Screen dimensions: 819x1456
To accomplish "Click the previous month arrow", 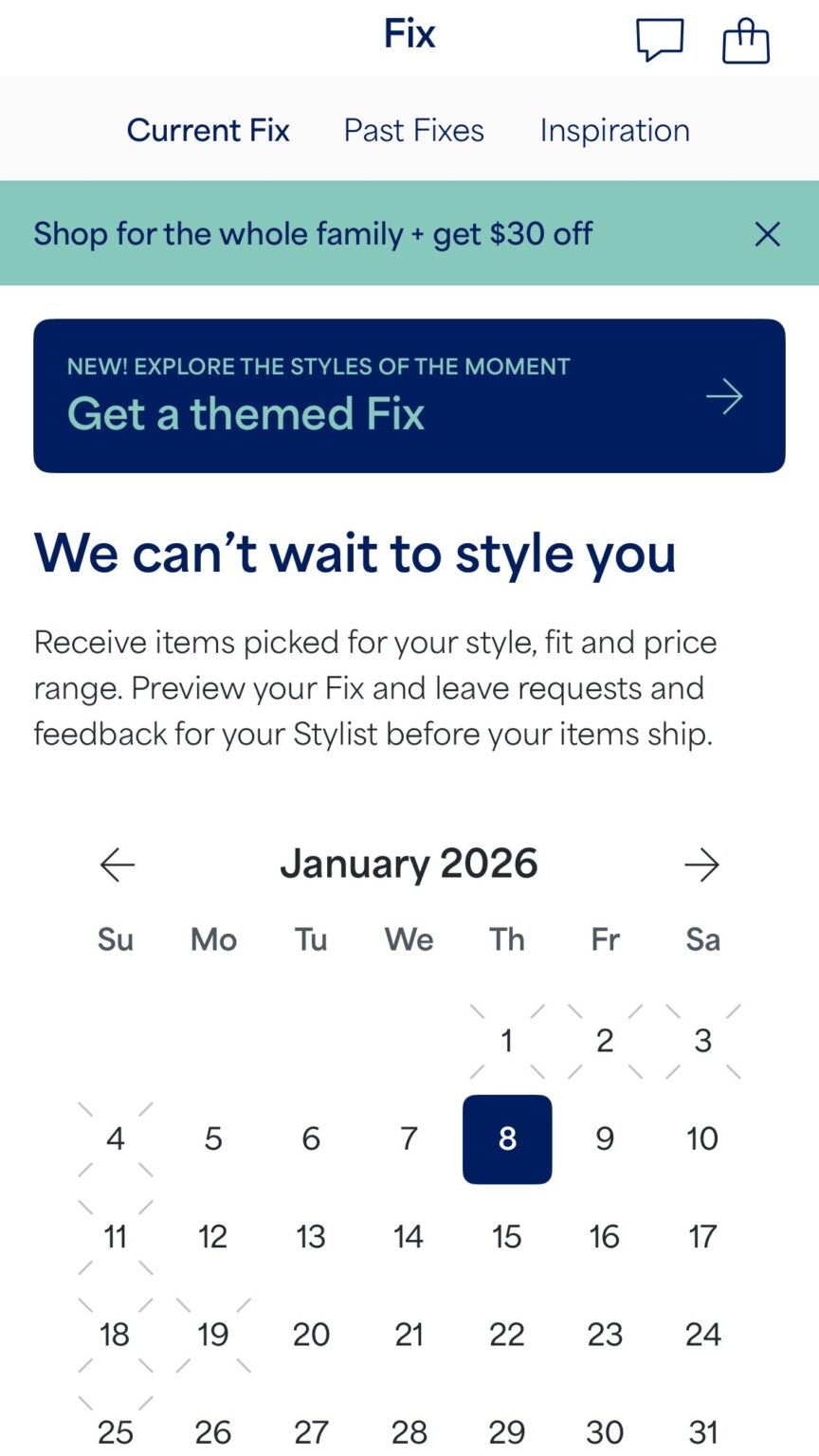I will point(116,864).
